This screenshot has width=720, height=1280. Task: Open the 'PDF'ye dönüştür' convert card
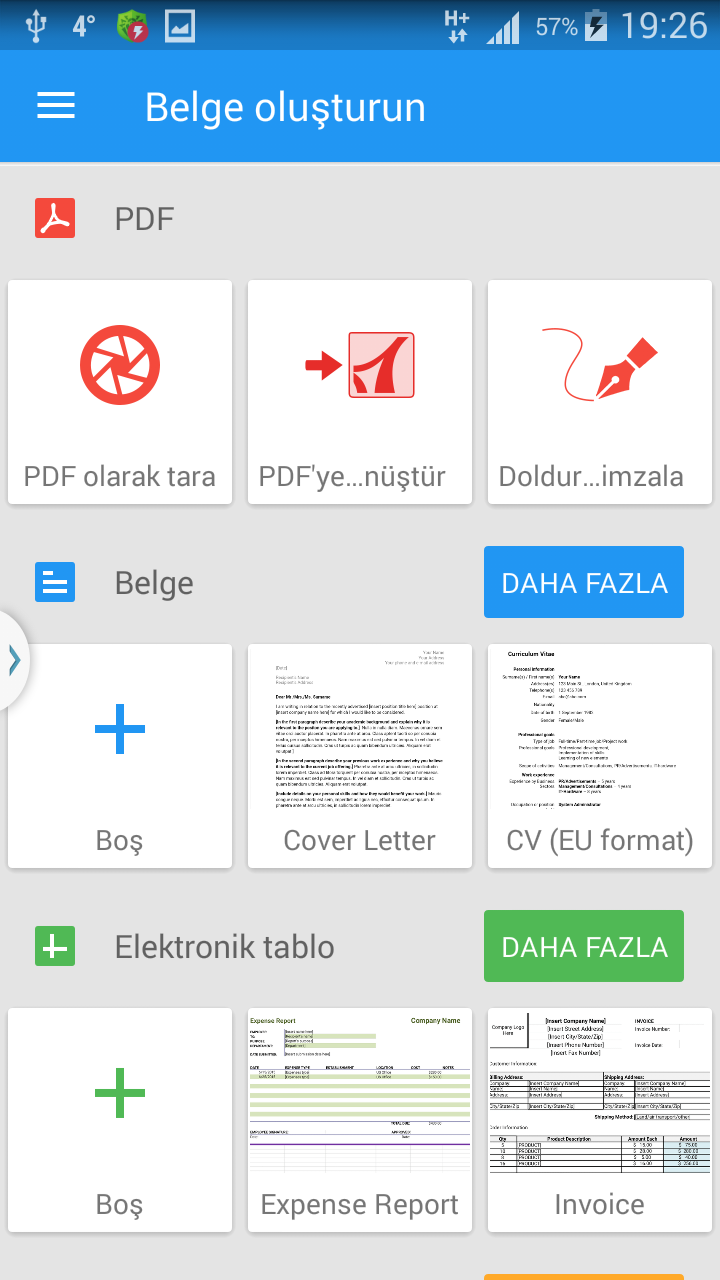coord(360,392)
